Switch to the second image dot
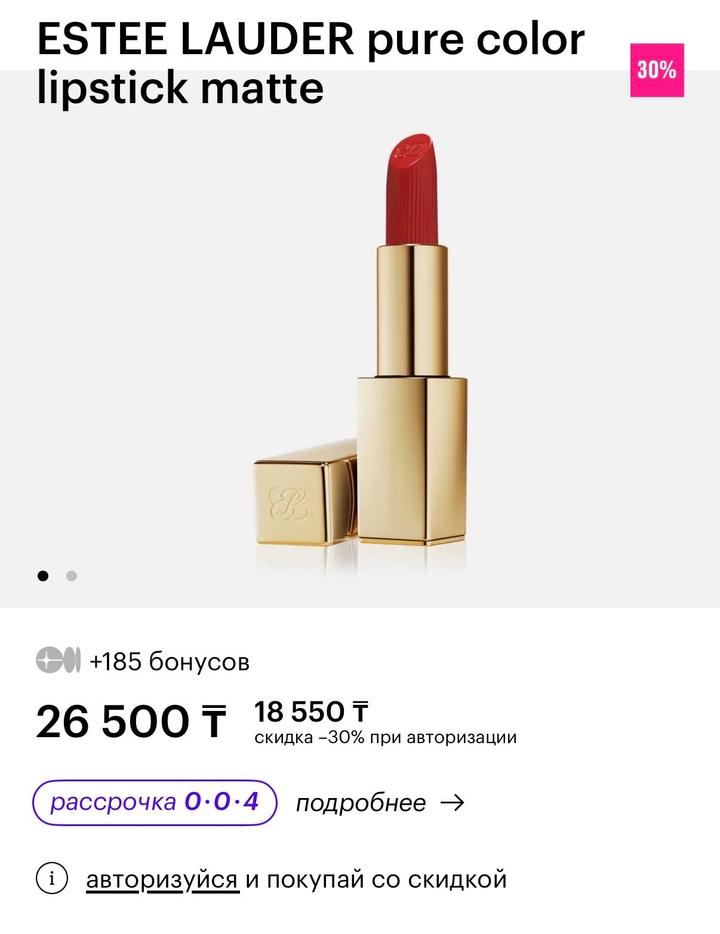The width and height of the screenshot is (720, 934). pyautogui.click(x=71, y=576)
